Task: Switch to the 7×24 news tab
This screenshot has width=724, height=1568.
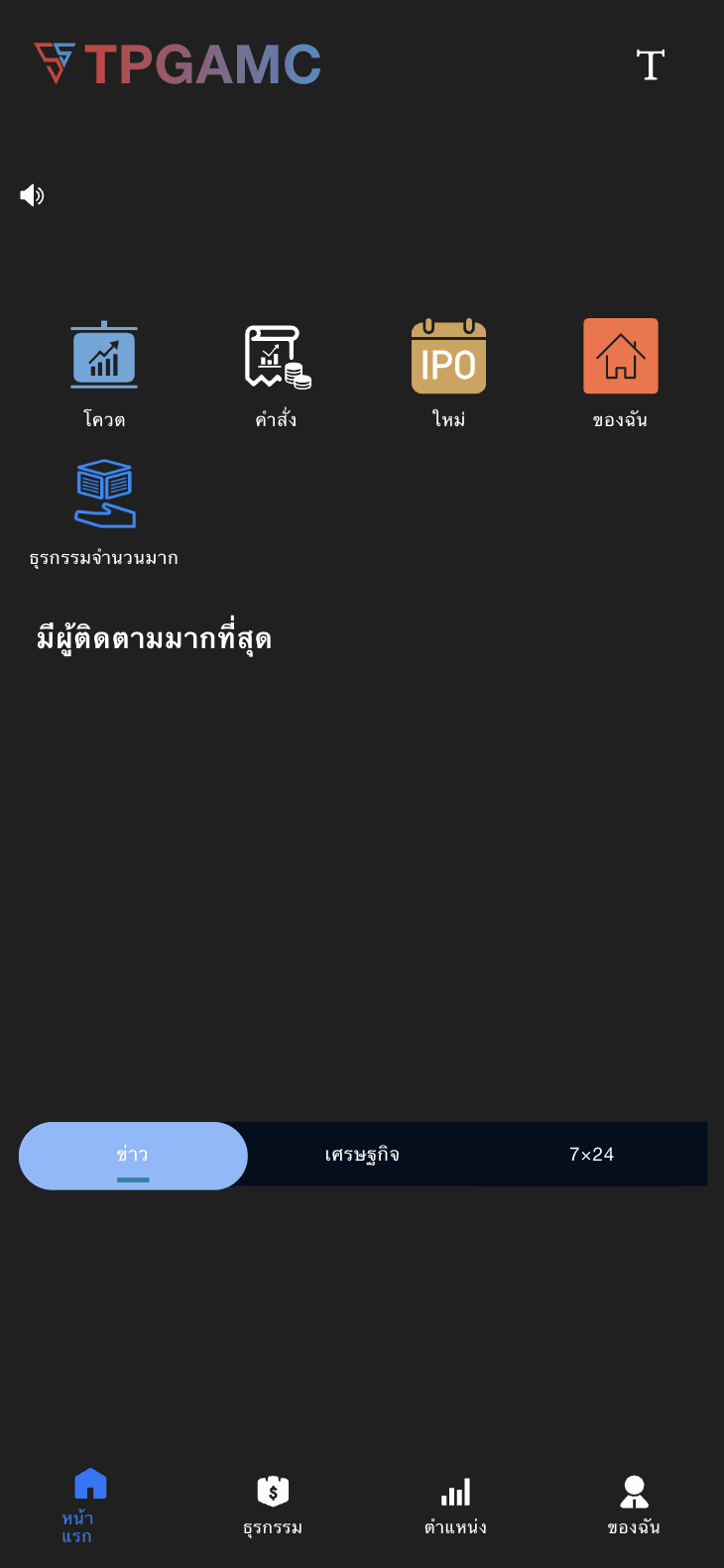Action: (591, 1154)
